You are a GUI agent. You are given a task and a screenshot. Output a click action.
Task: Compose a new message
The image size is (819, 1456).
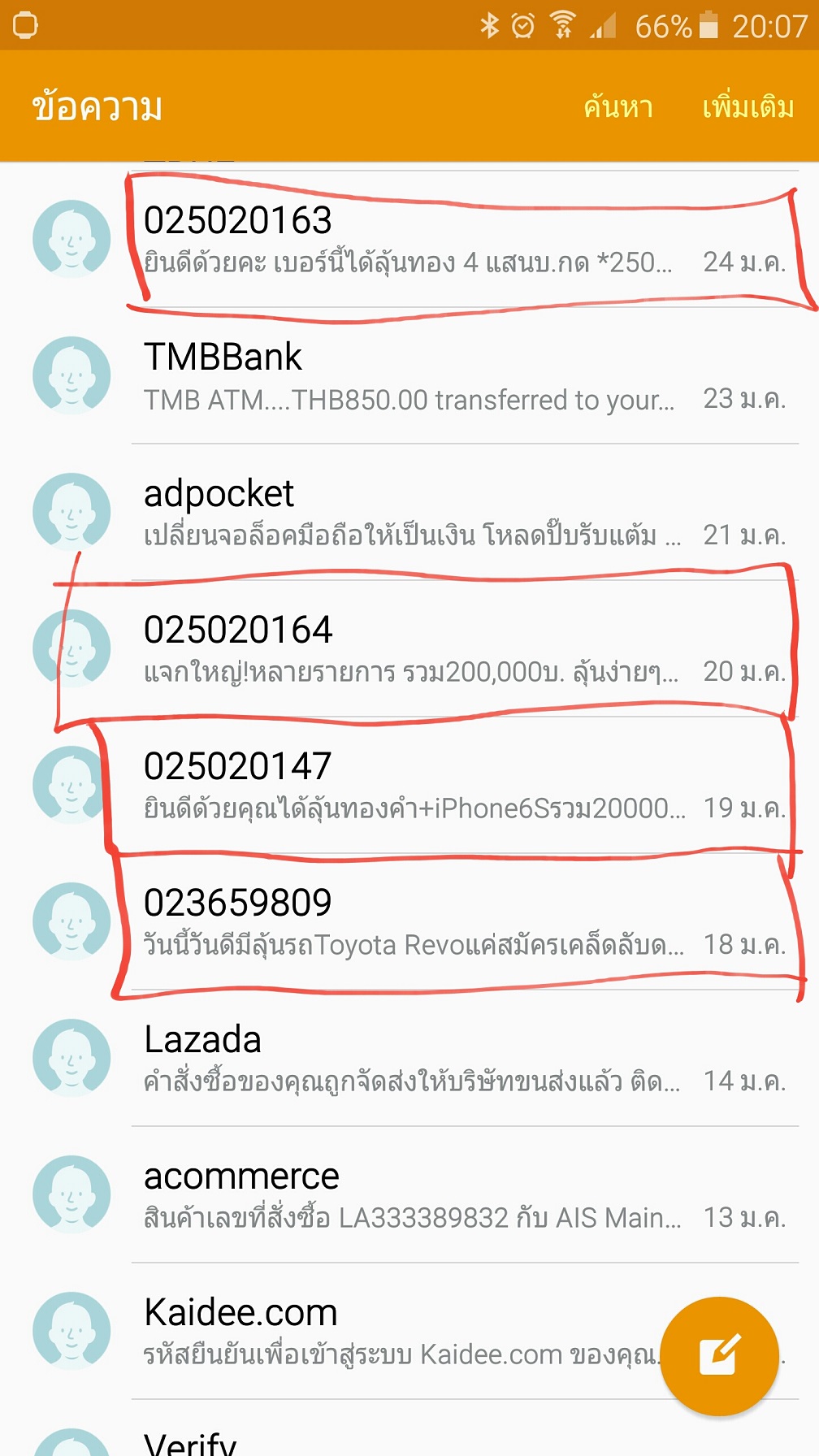[719, 1356]
